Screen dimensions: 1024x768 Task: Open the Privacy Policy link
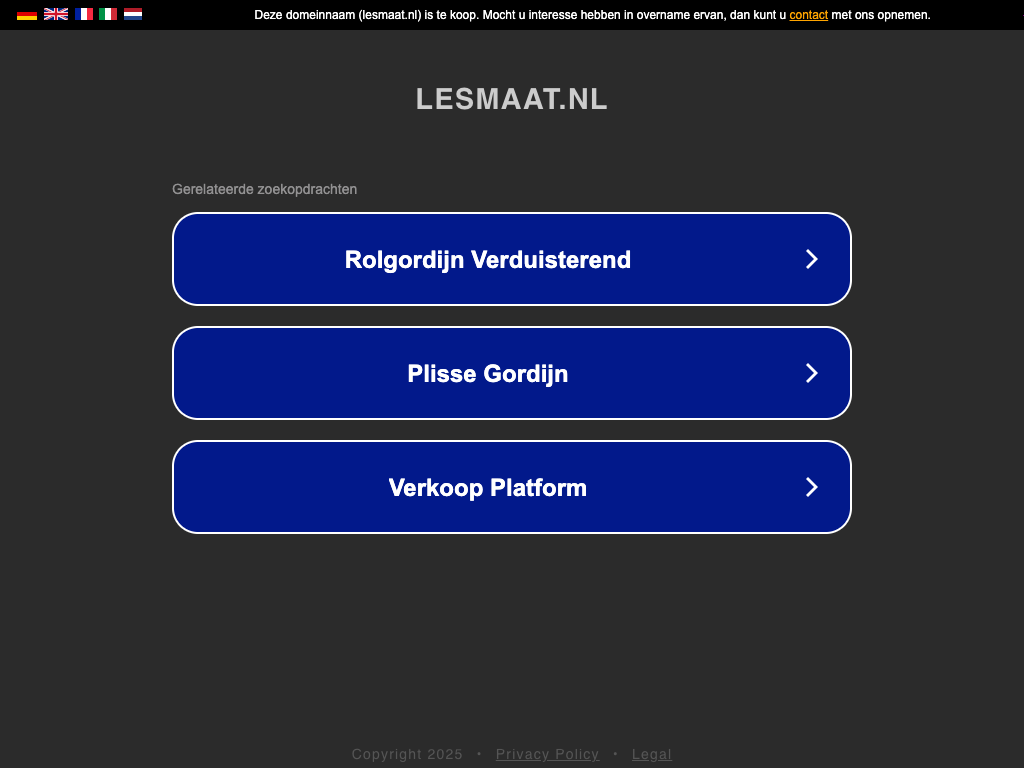tap(547, 754)
